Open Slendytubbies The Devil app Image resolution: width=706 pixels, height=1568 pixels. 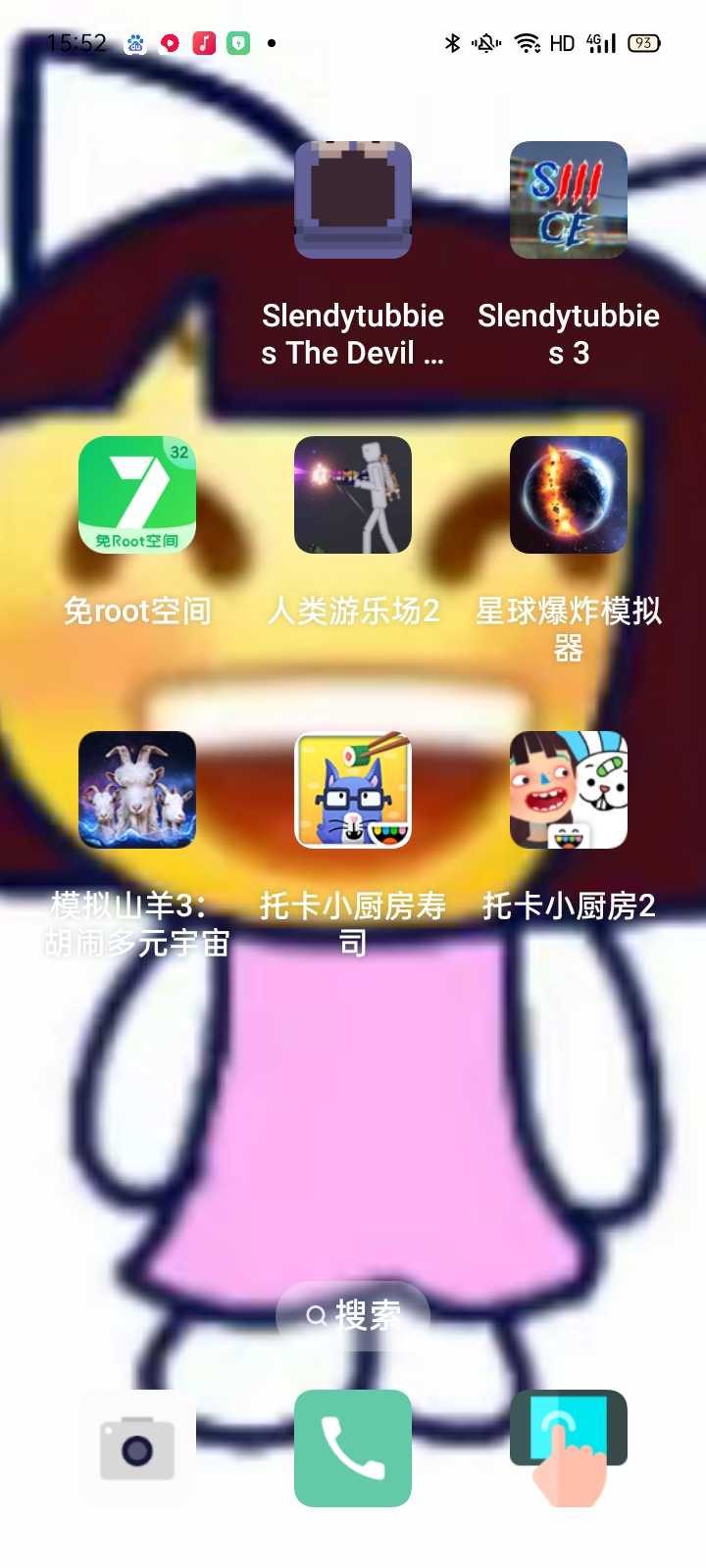[x=353, y=200]
